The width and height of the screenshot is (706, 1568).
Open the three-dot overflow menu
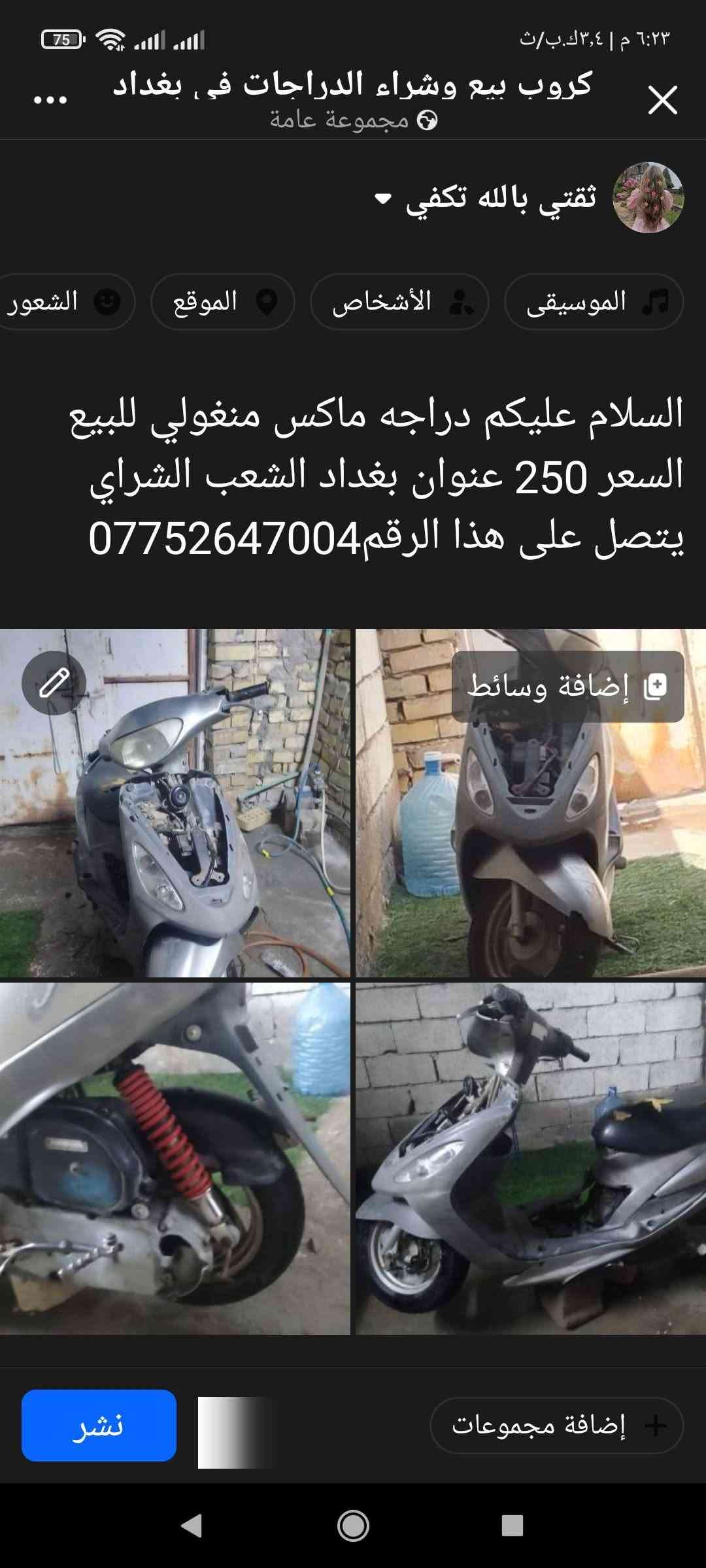pos(50,100)
